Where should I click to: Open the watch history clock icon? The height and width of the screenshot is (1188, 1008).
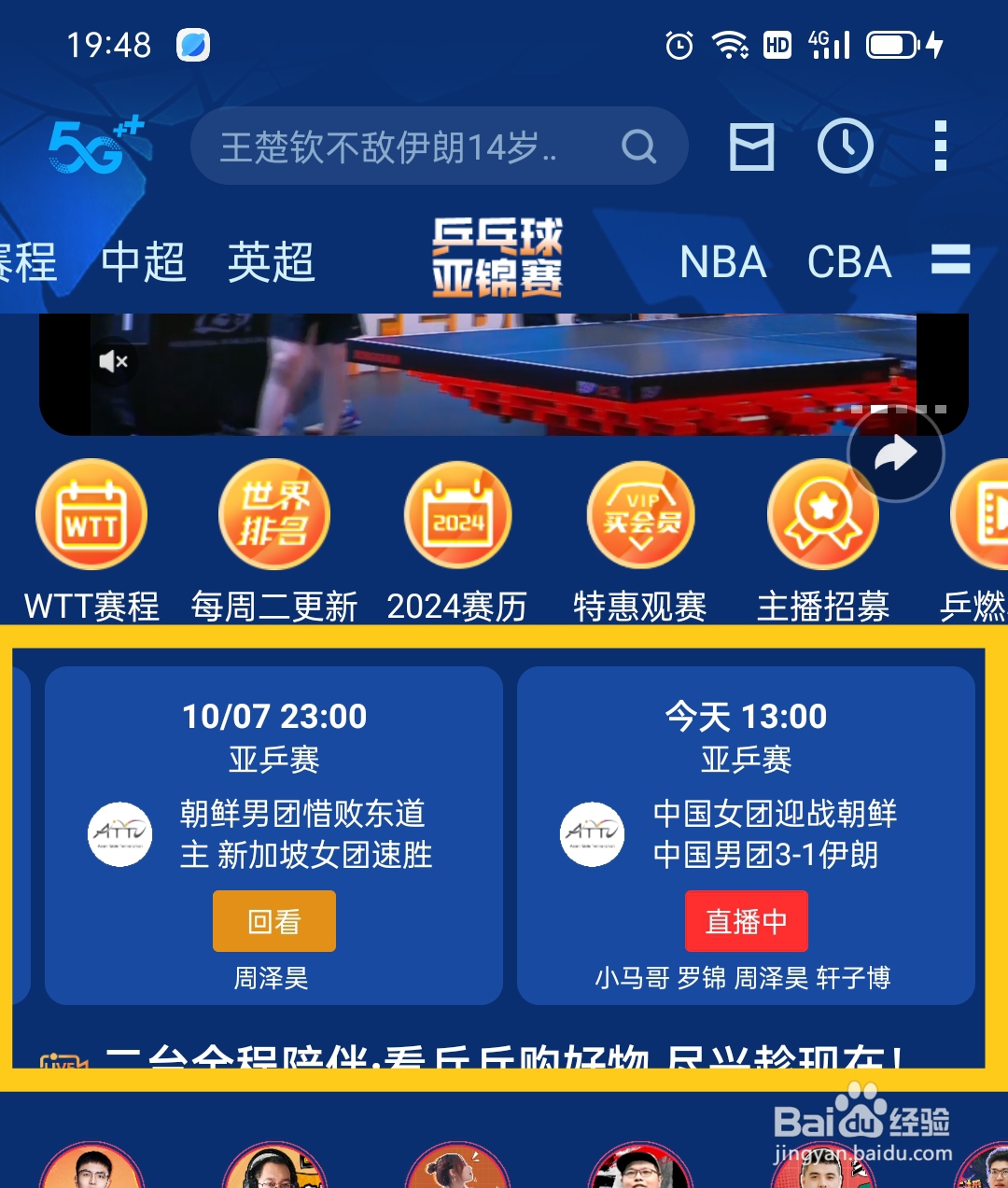pyautogui.click(x=845, y=147)
